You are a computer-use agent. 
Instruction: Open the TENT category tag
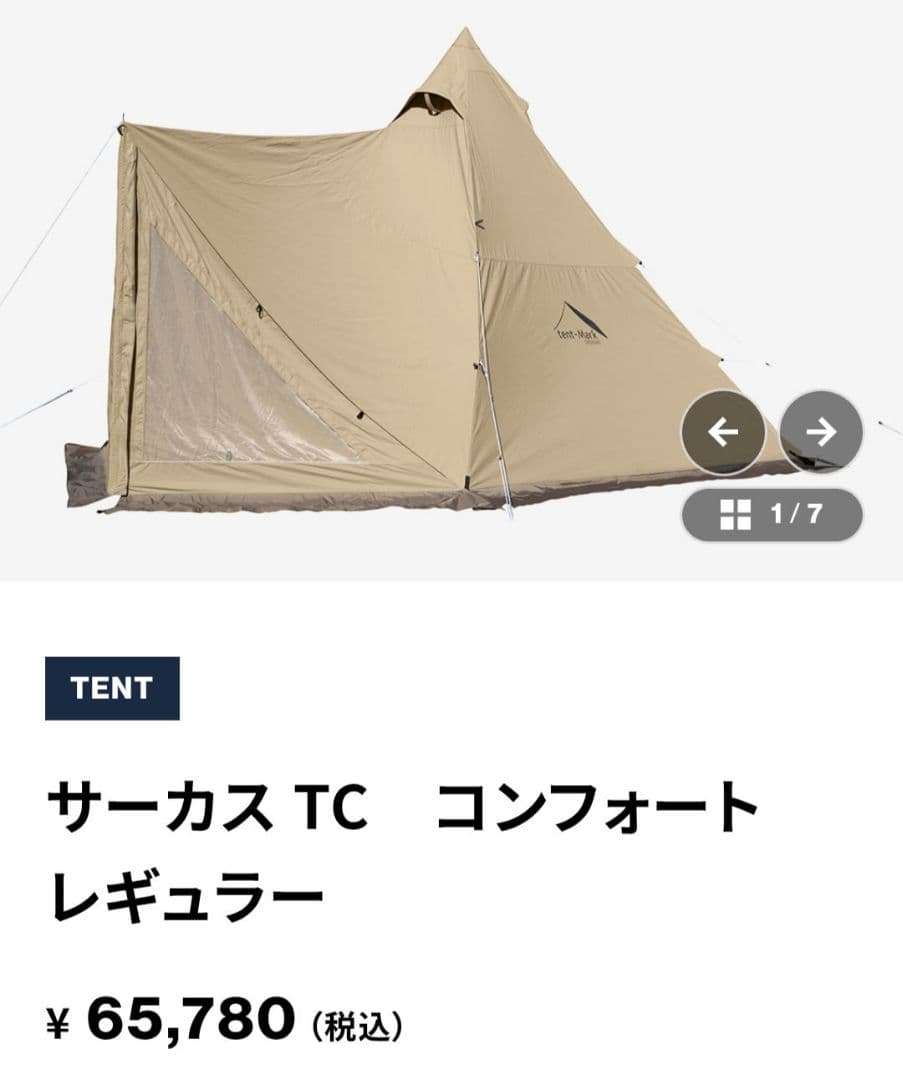tap(112, 688)
